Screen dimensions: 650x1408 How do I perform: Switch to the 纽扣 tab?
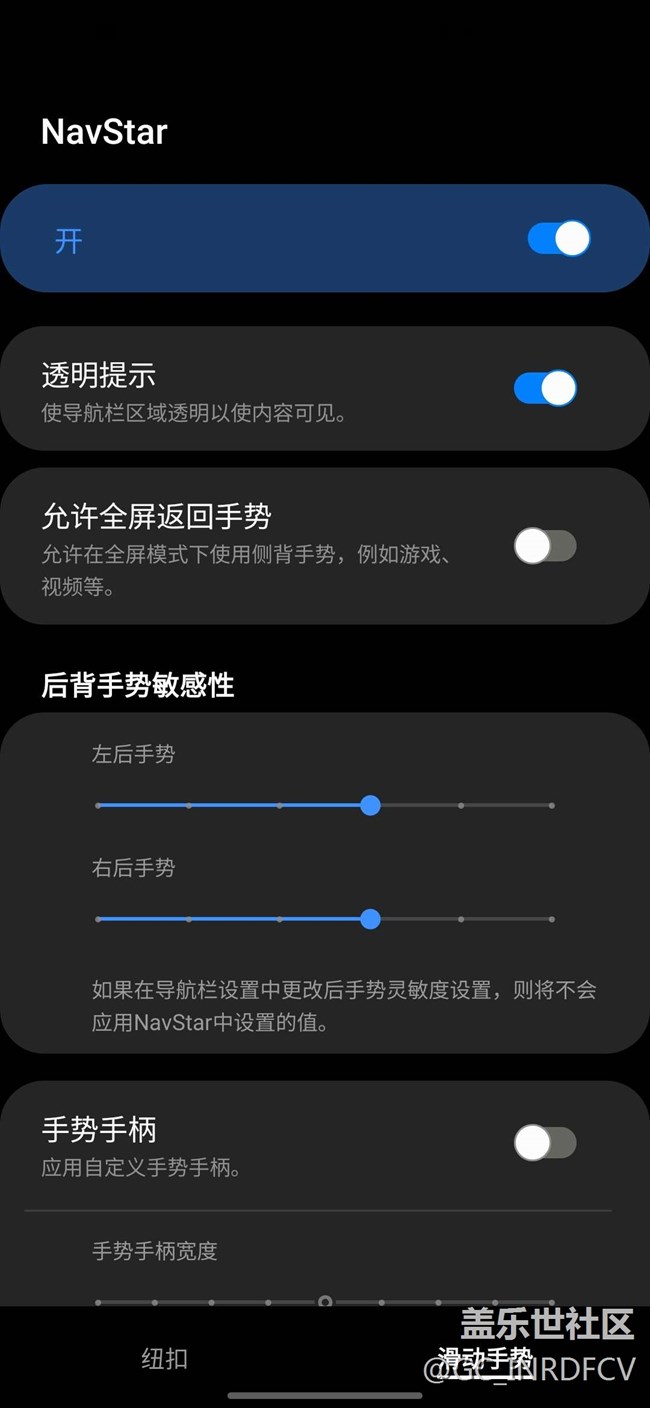tap(164, 1358)
